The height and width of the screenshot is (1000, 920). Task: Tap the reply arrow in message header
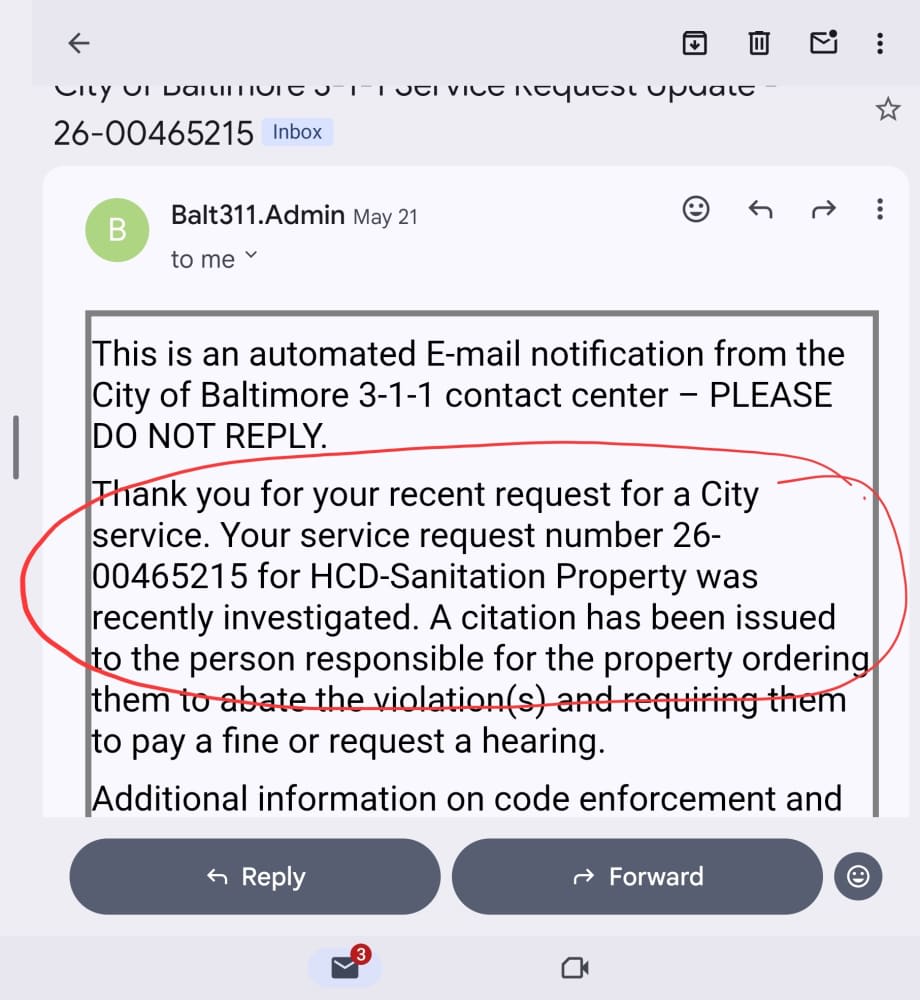coord(760,209)
